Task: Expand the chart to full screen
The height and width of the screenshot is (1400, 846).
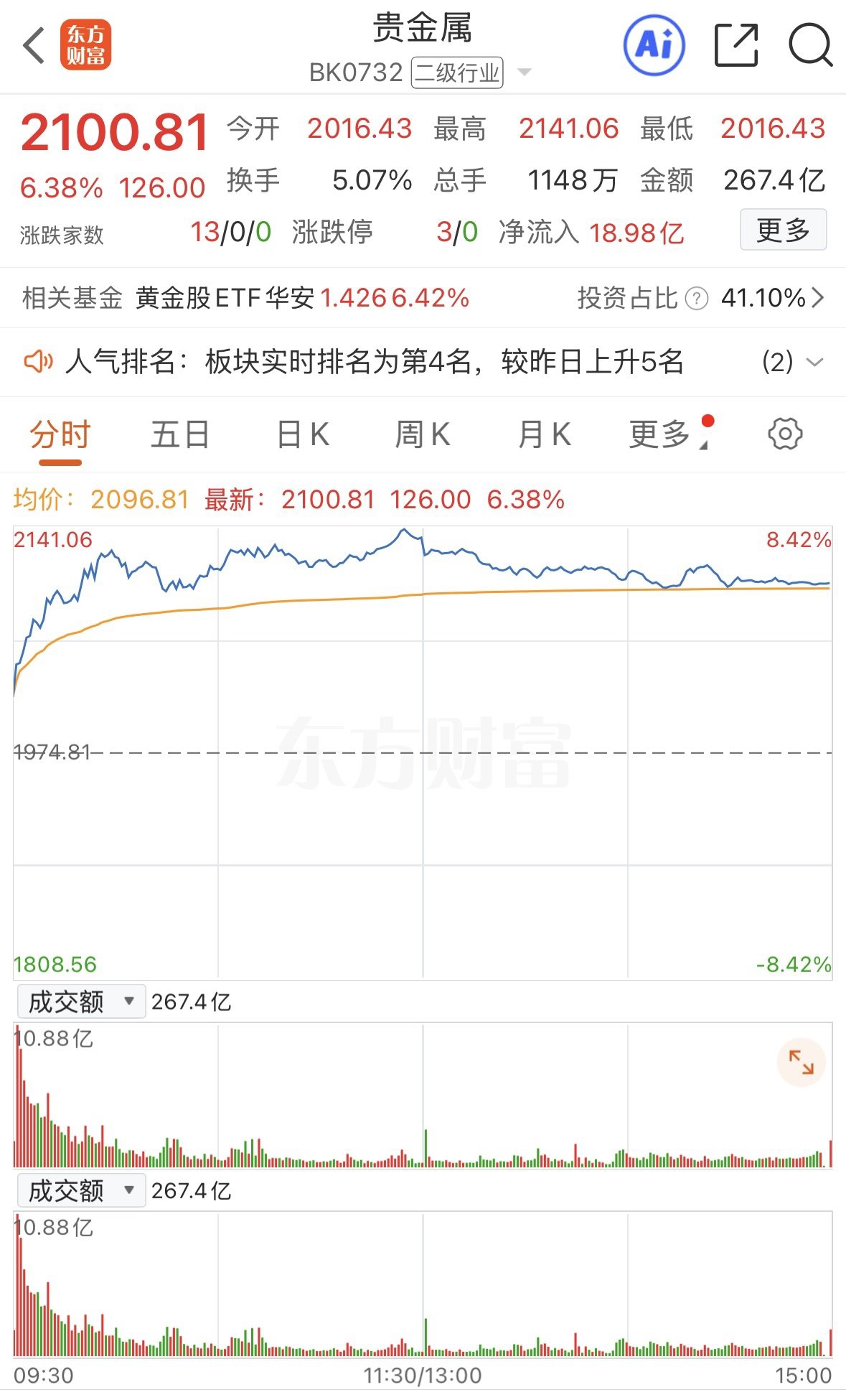Action: point(801,1062)
